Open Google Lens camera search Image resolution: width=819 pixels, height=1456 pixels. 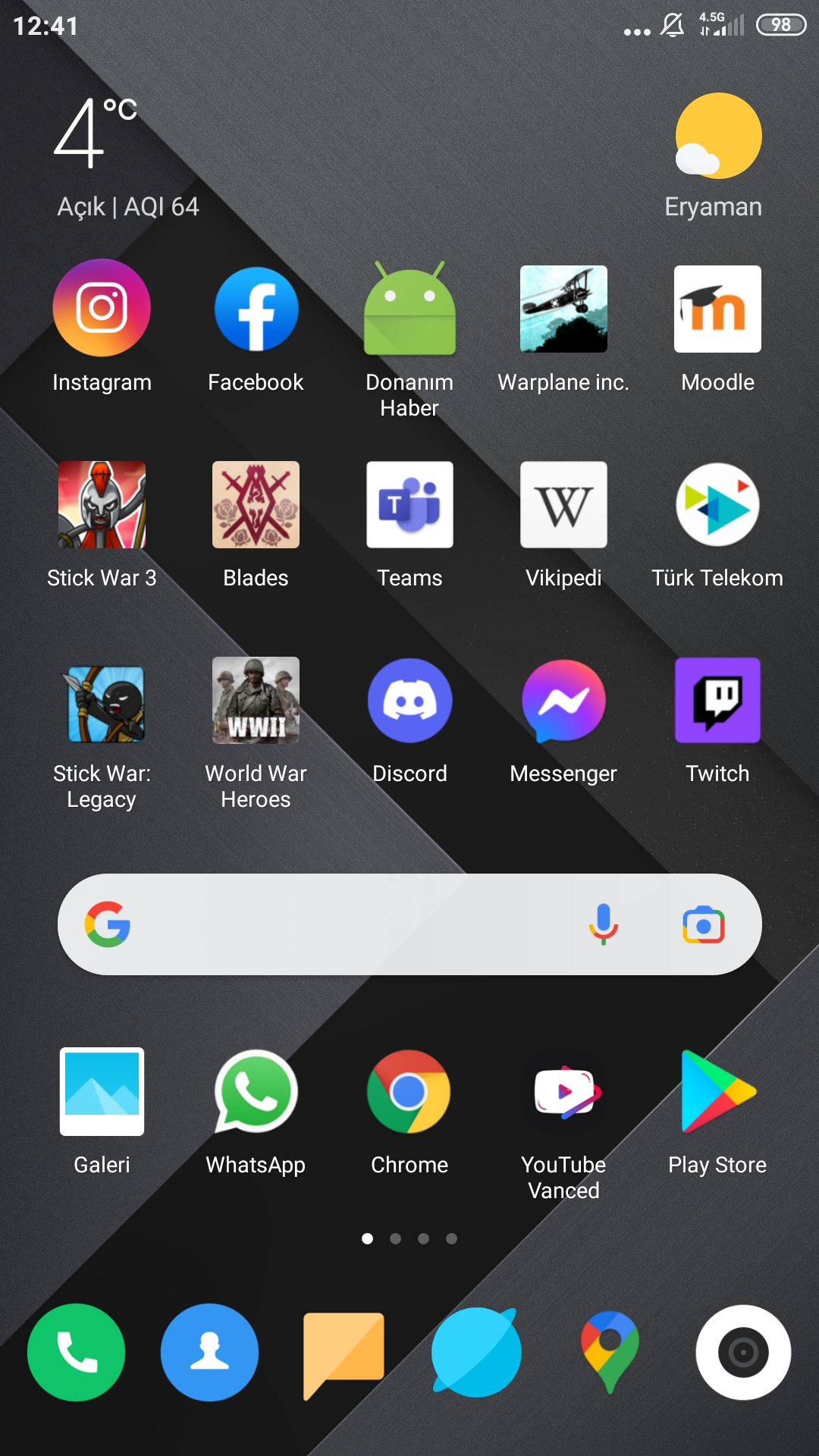[x=704, y=924]
